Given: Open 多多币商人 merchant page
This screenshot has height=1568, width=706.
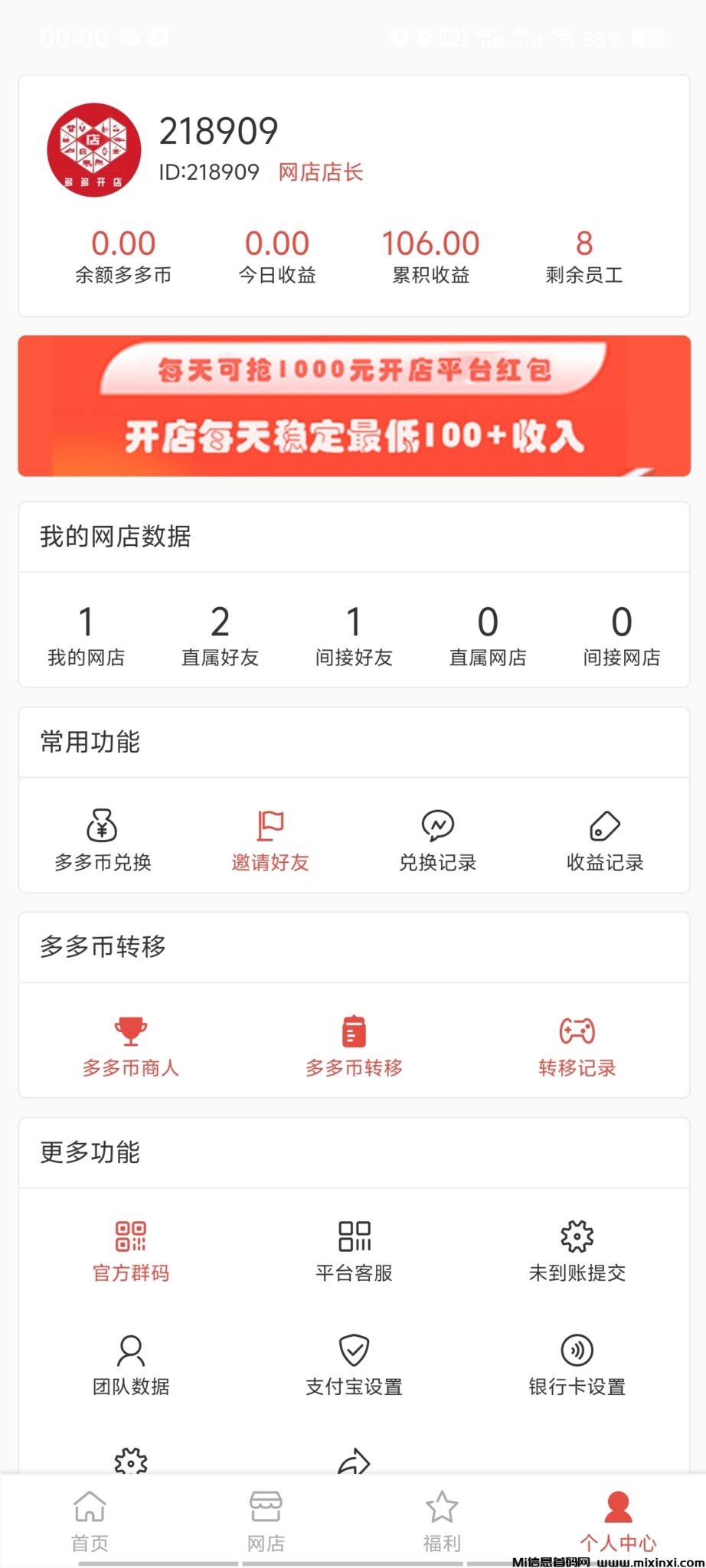Looking at the screenshot, I should tap(131, 1045).
